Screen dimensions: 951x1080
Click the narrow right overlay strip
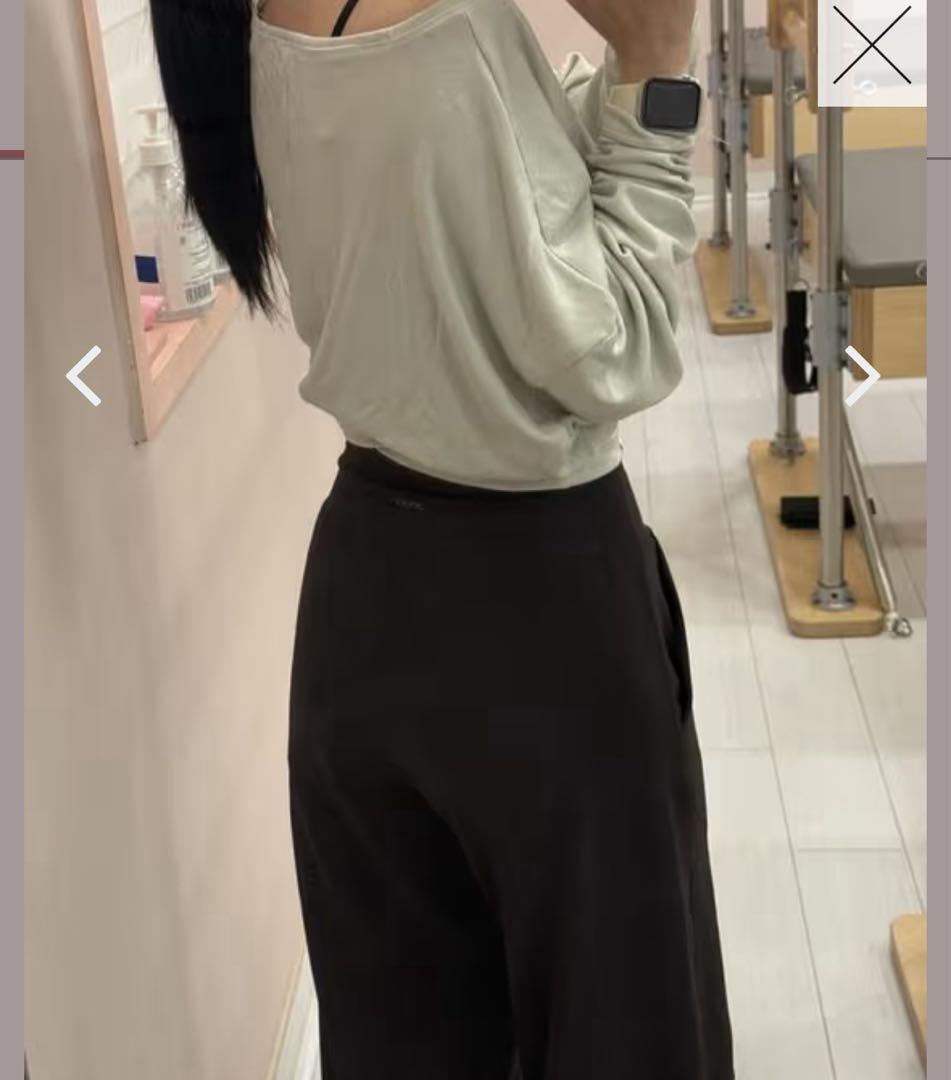click(x=940, y=540)
